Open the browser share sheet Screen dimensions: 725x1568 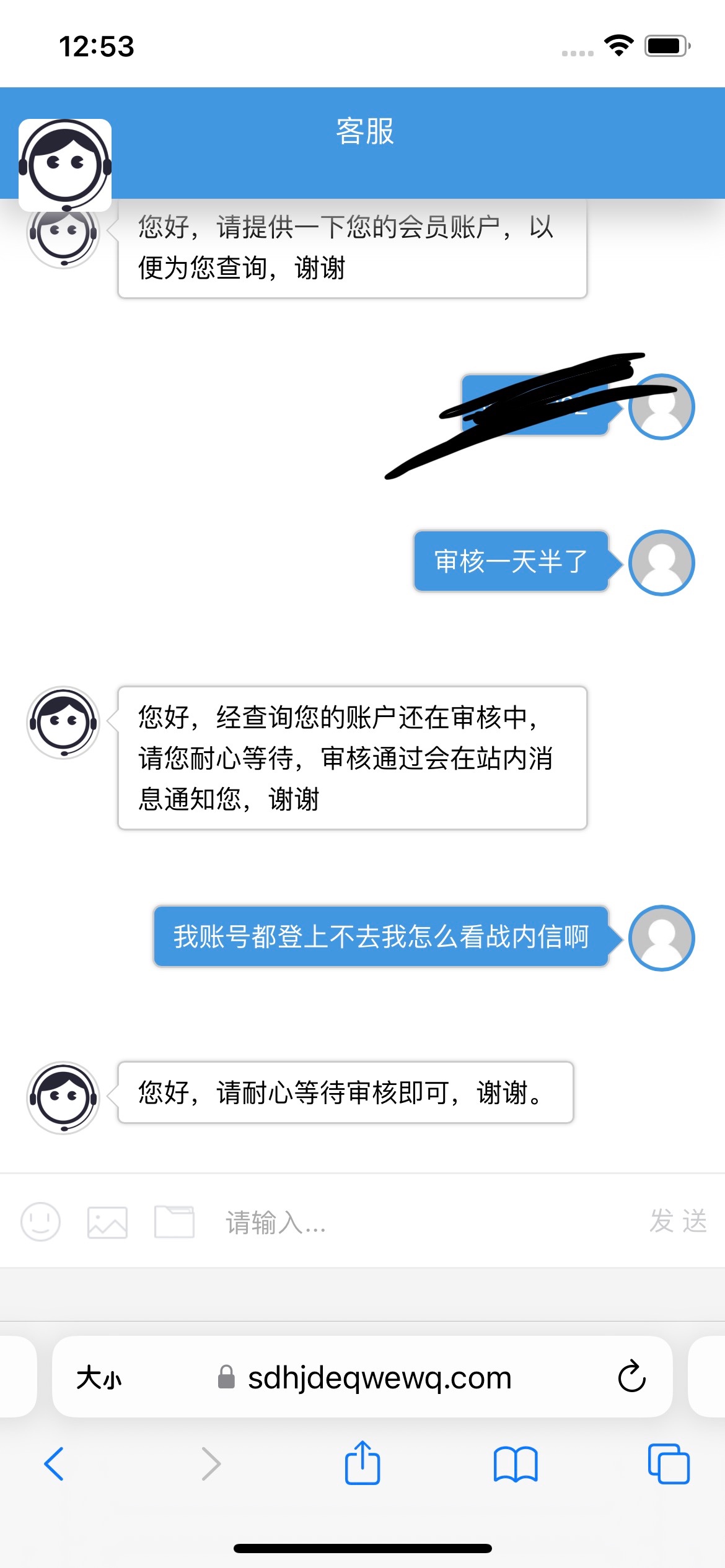362,1463
